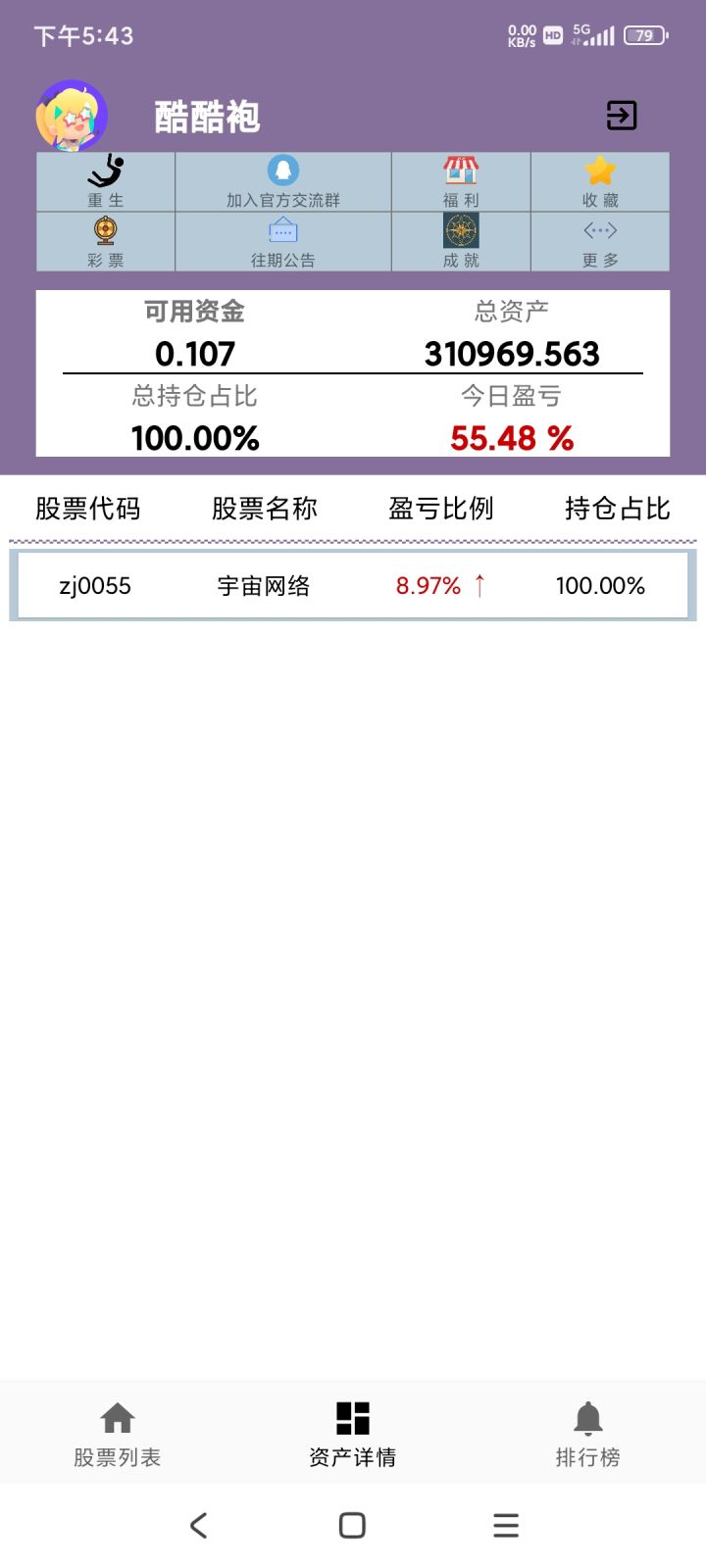This screenshot has width=706, height=1568.
Task: Go back with the system back button
Action: point(199,1525)
